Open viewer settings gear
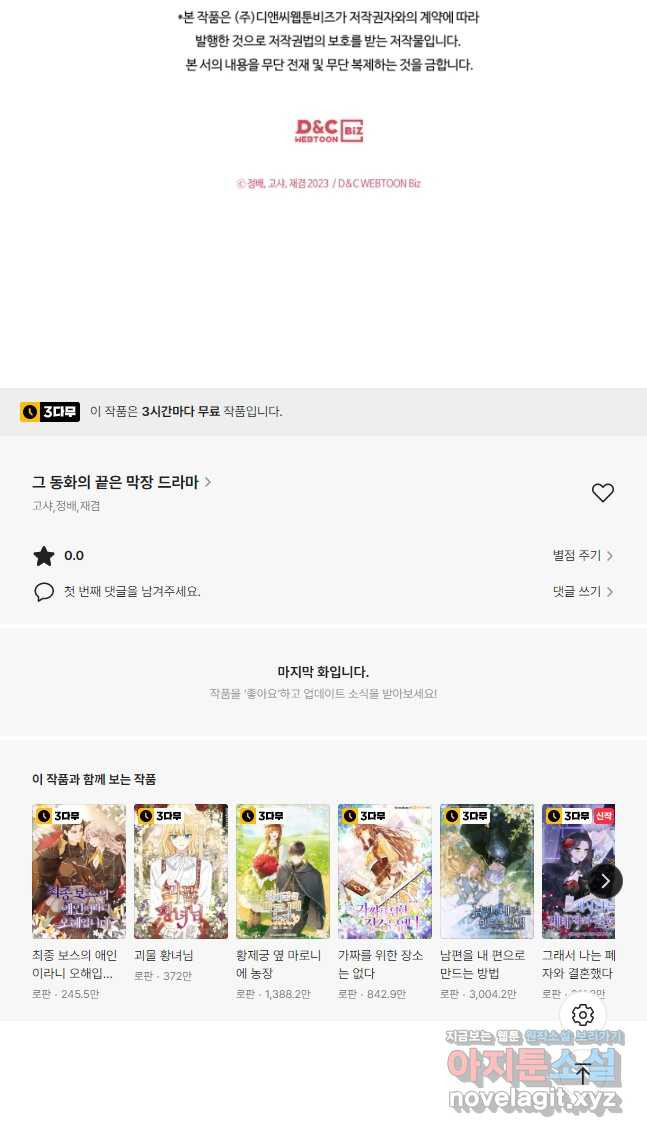Screen dimensions: 647x1137 pyautogui.click(x=583, y=1015)
